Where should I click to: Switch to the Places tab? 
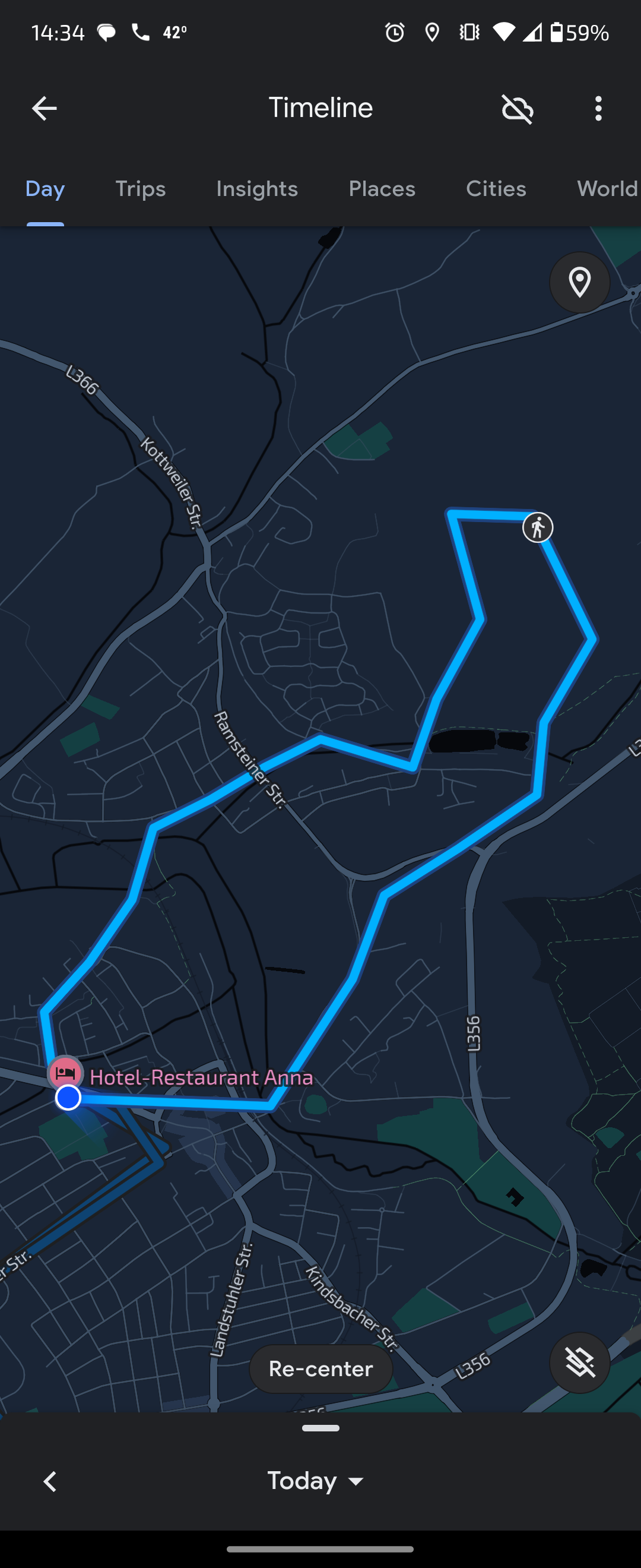click(382, 189)
